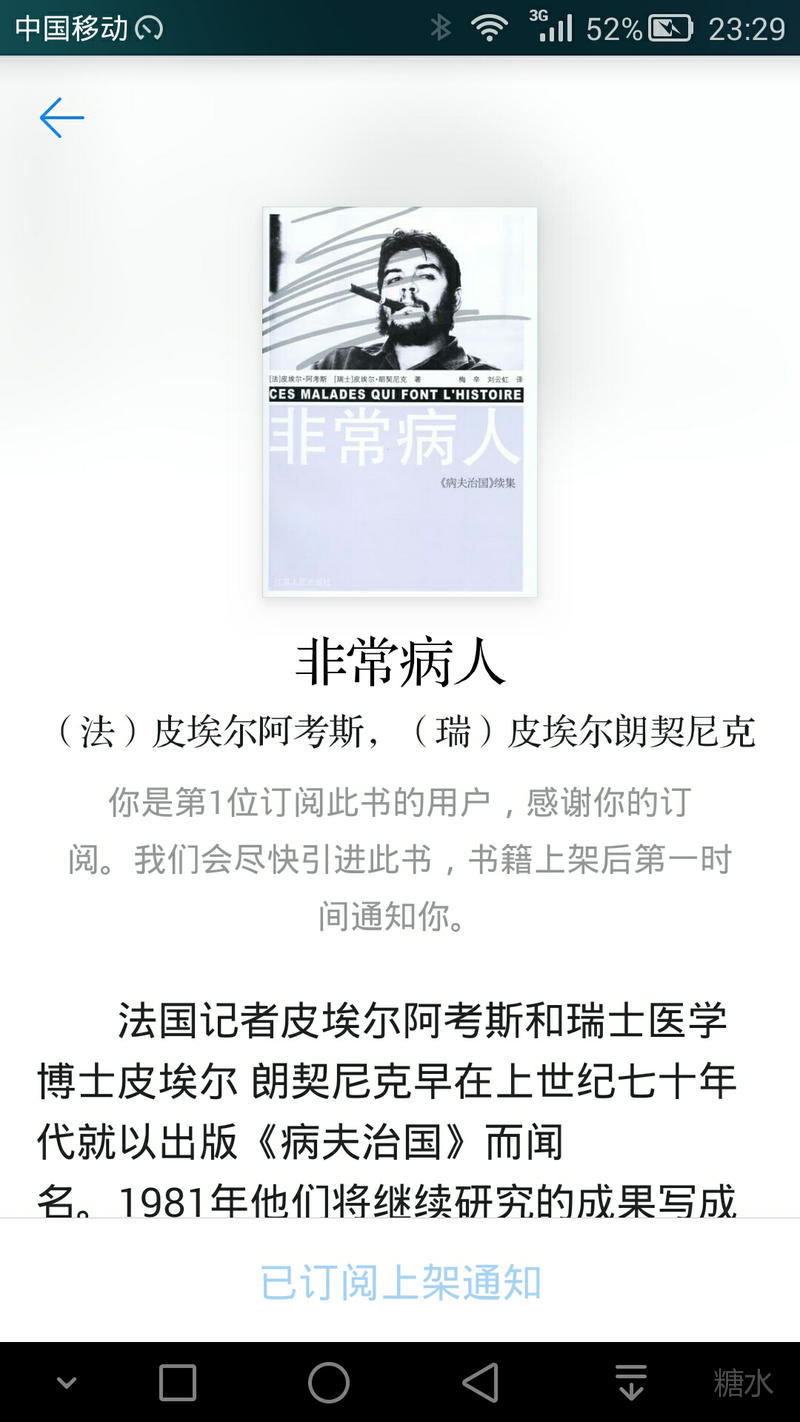Image resolution: width=800 pixels, height=1422 pixels.
Task: Open the recent apps view
Action: coord(178,1383)
